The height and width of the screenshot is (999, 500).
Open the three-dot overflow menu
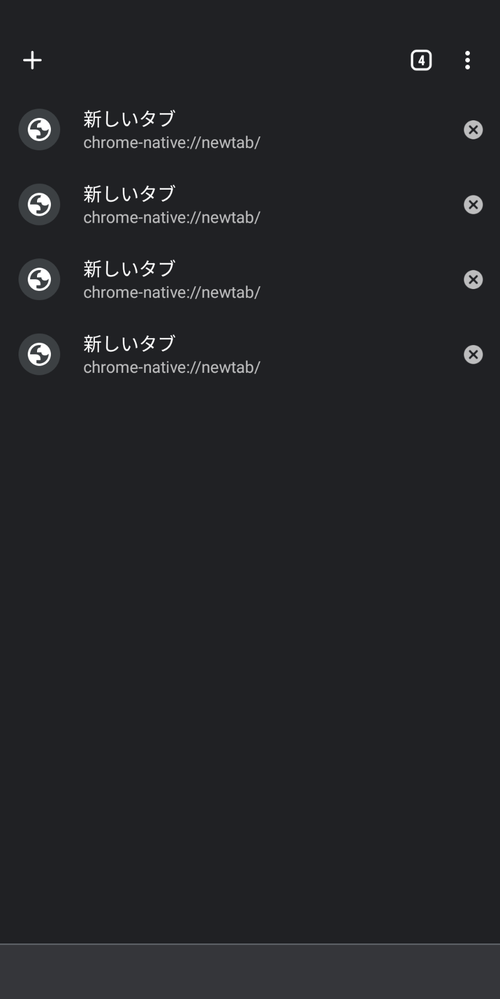click(468, 61)
